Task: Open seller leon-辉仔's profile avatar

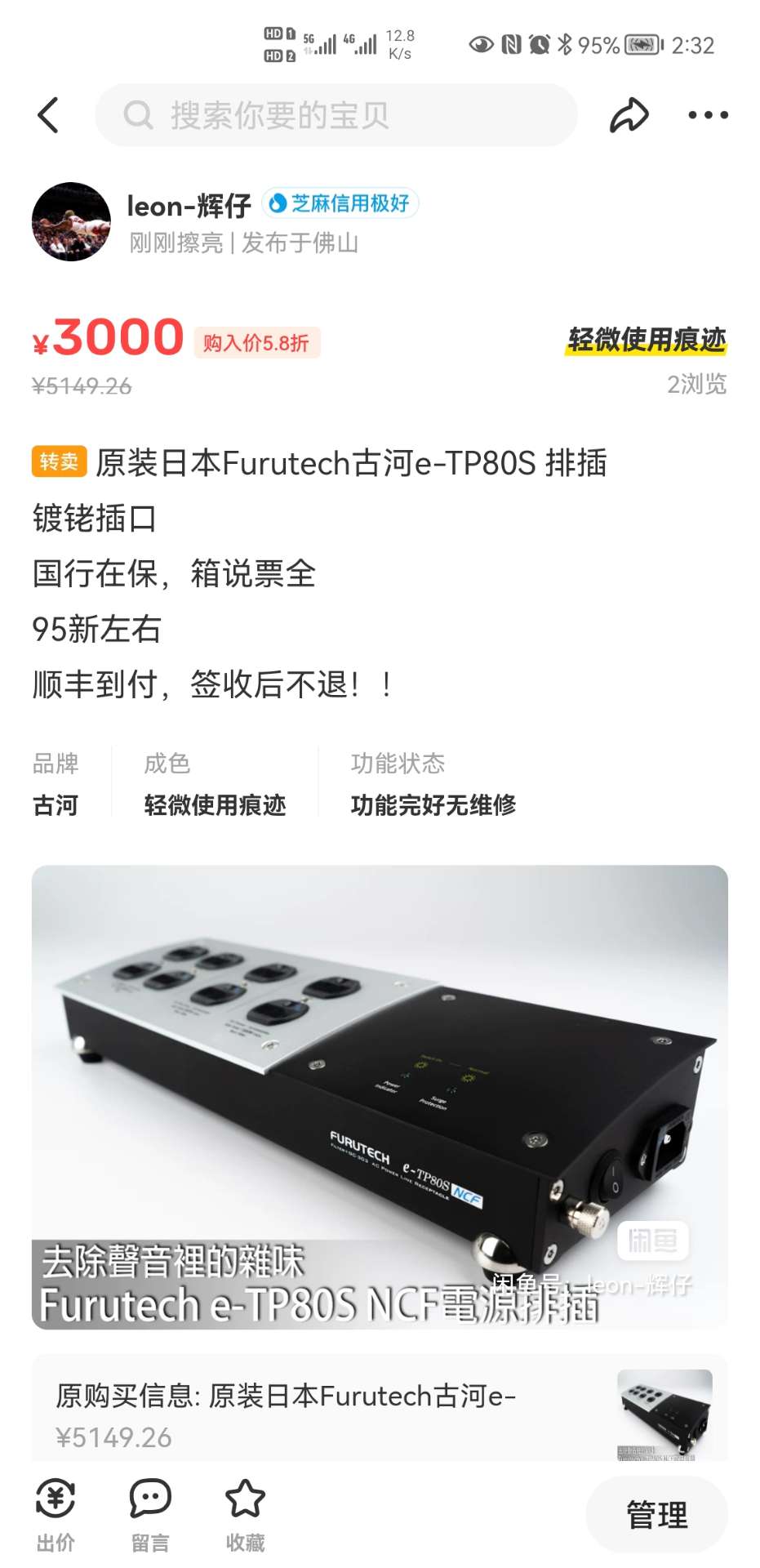Action: click(71, 221)
